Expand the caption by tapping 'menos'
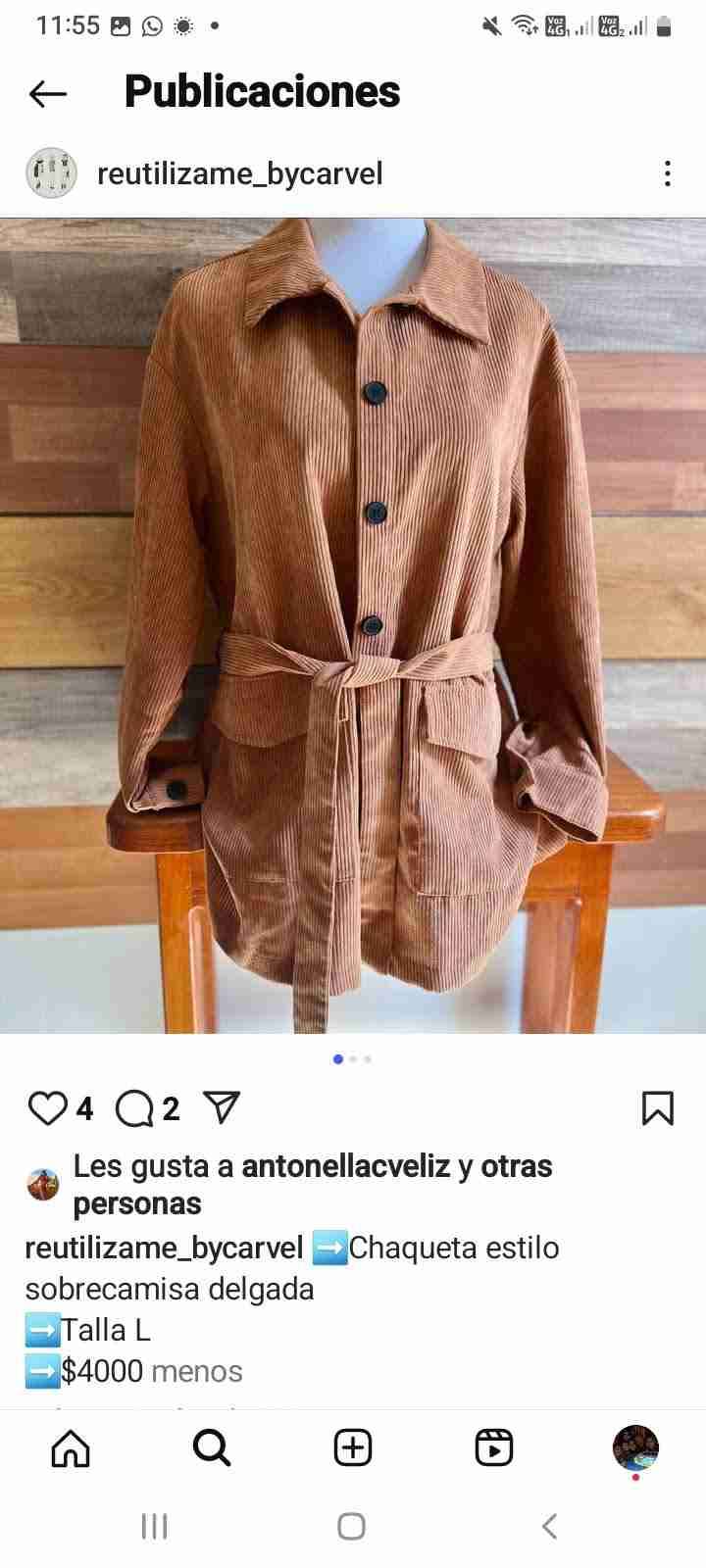Screen dimensions: 706x1568 pos(197,1371)
